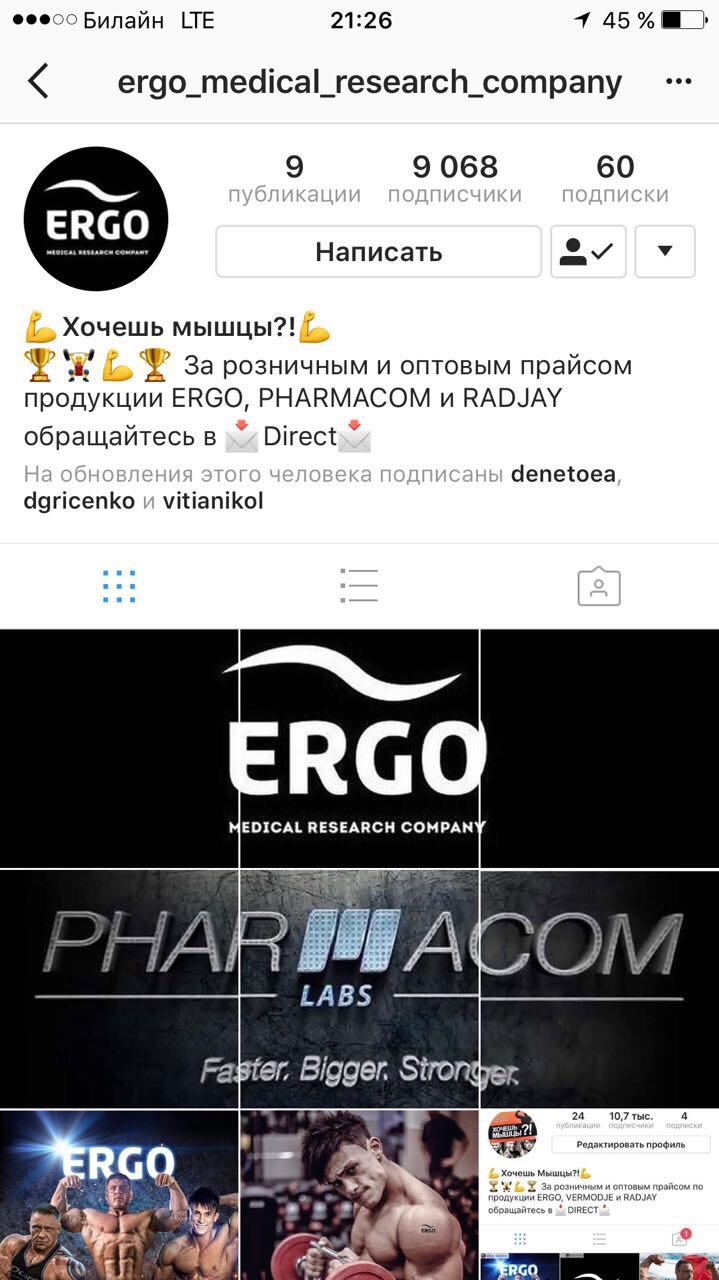
Task: Switch to the list view tab
Action: (359, 586)
